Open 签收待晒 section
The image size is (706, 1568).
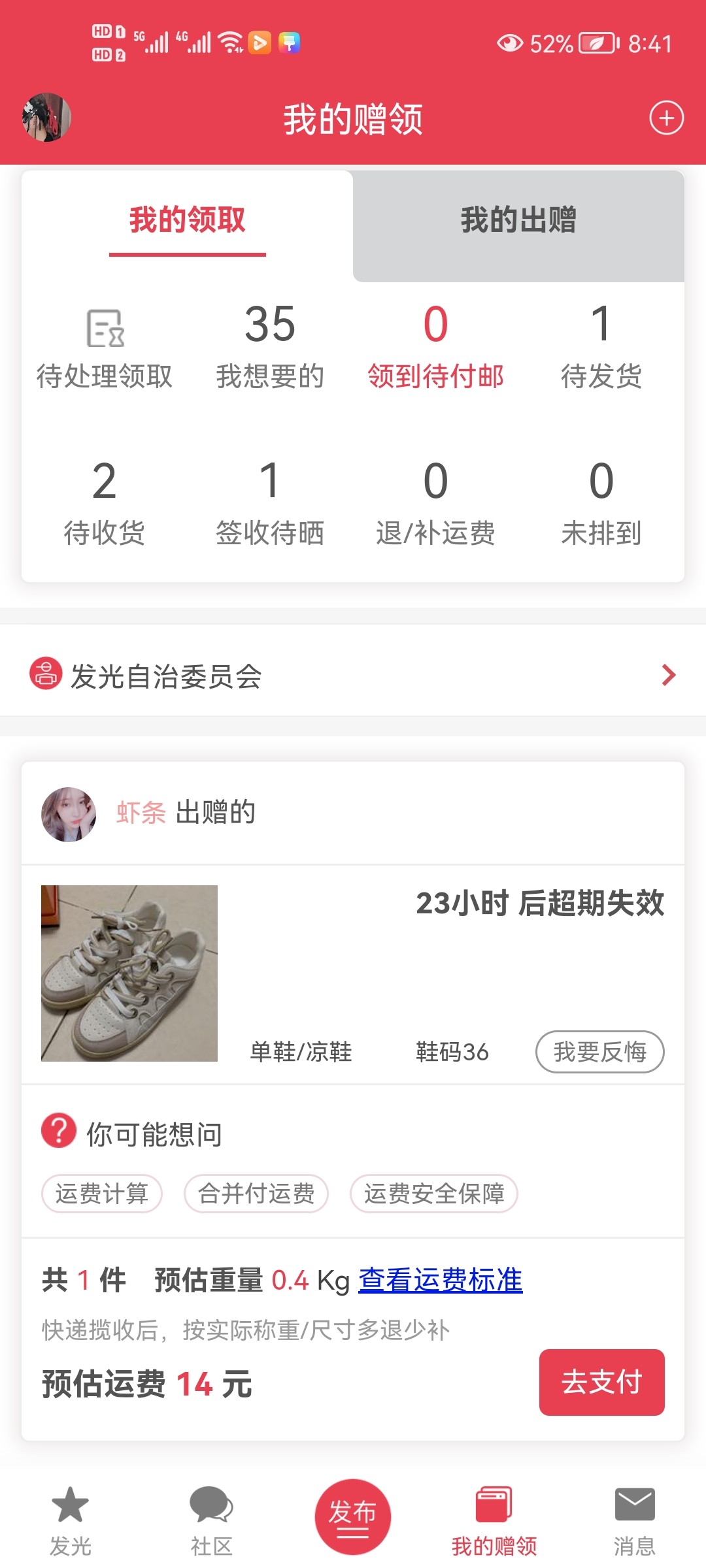click(x=270, y=503)
